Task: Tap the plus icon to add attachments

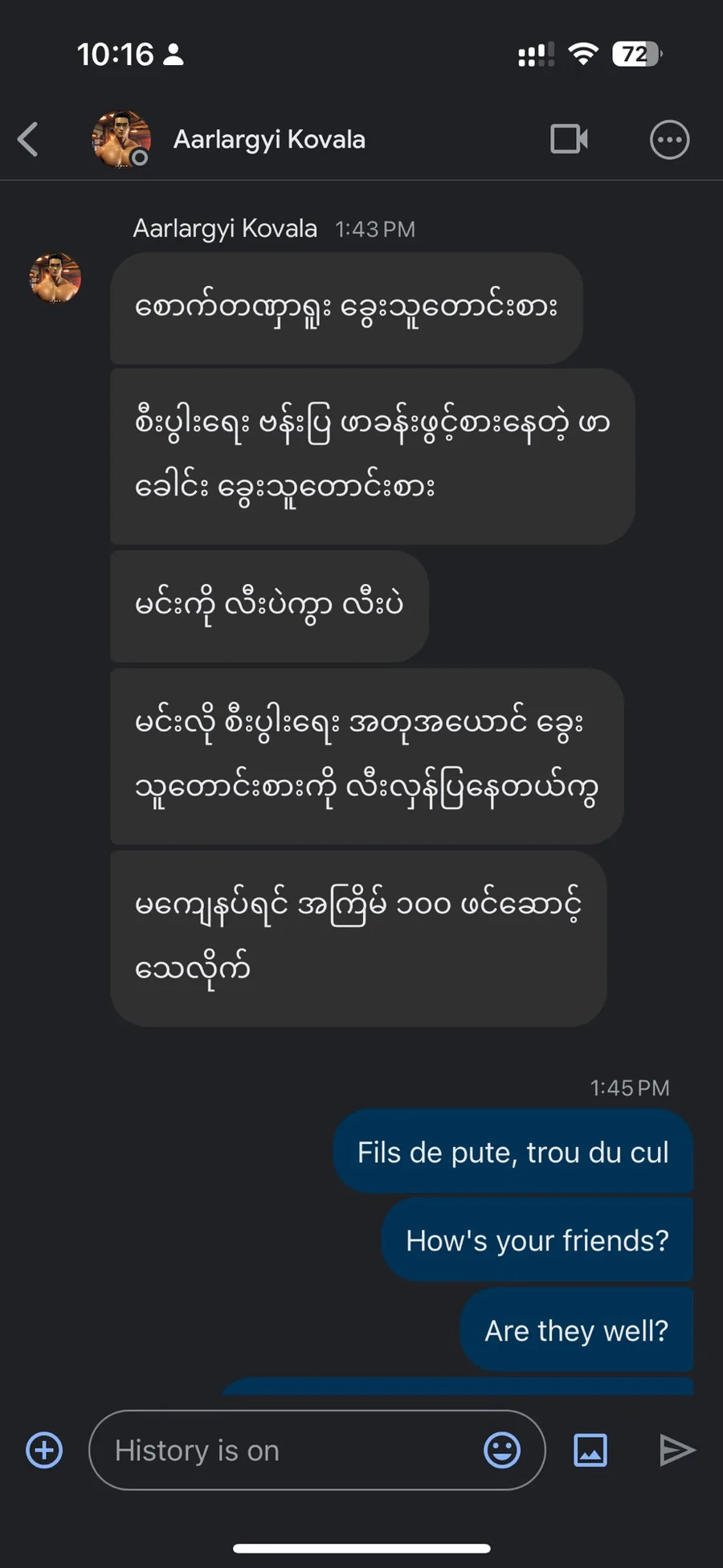Action: click(x=44, y=1450)
